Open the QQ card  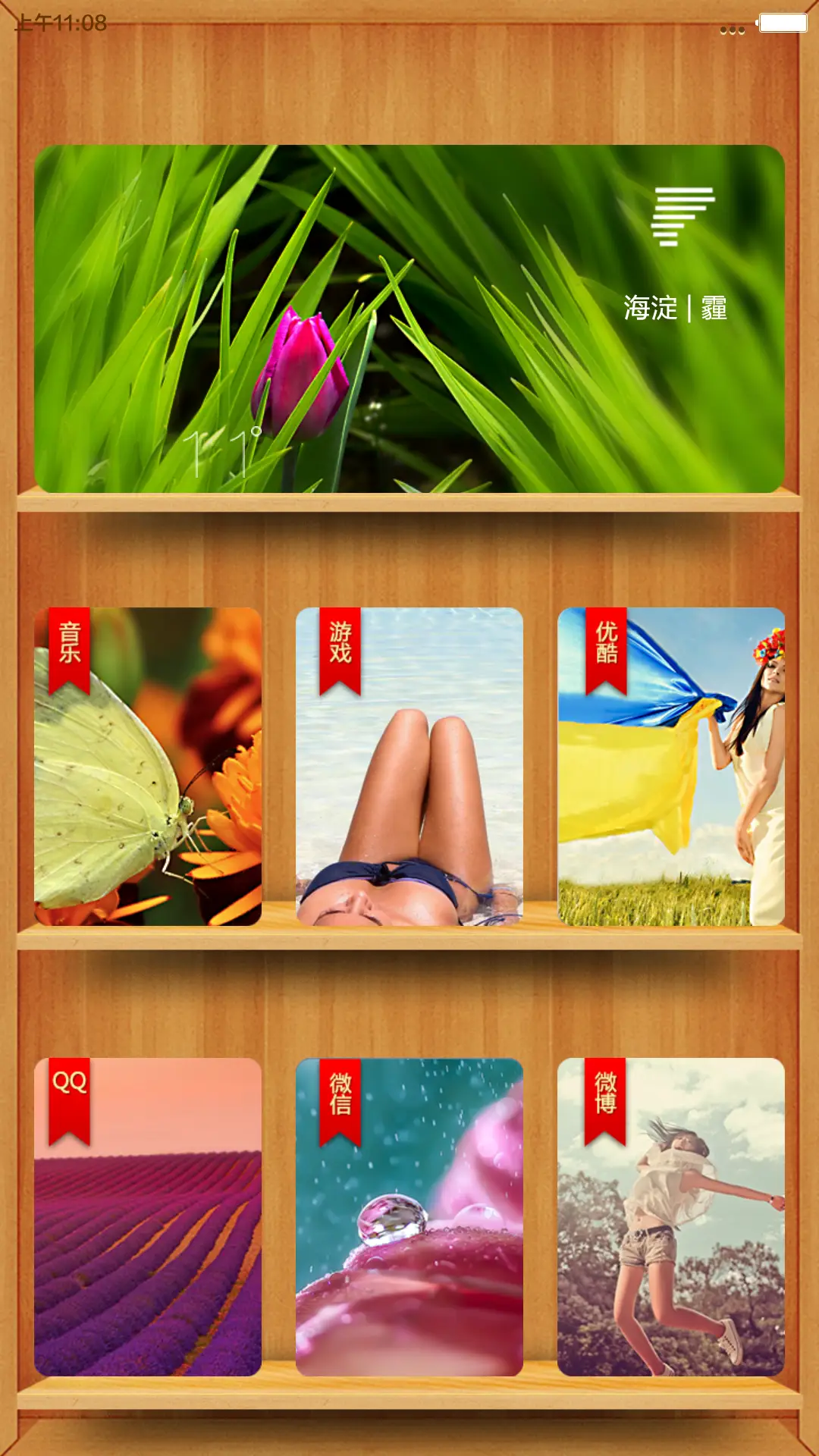point(148,1216)
